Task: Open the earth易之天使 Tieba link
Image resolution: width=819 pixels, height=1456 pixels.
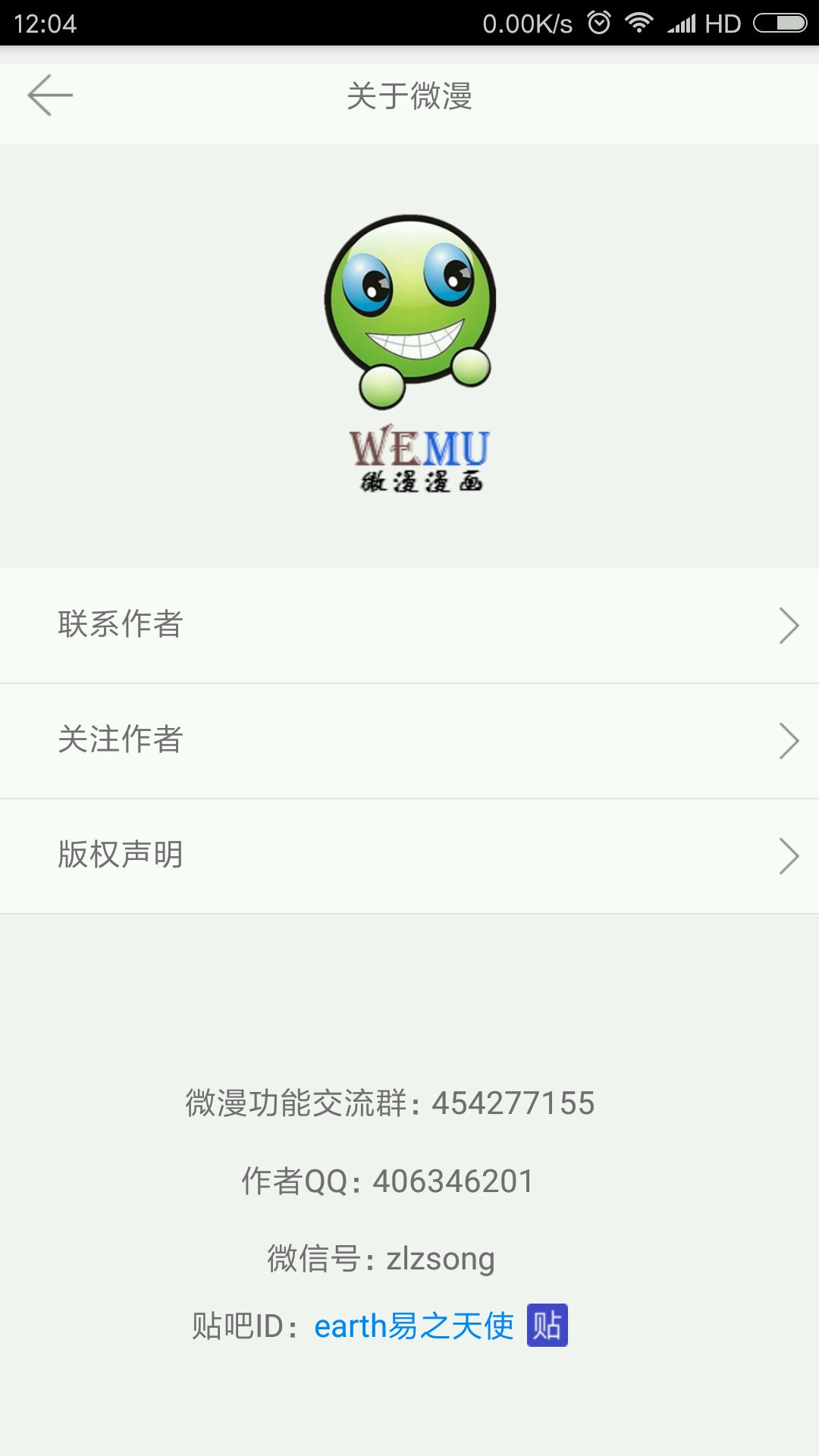Action: click(414, 1326)
